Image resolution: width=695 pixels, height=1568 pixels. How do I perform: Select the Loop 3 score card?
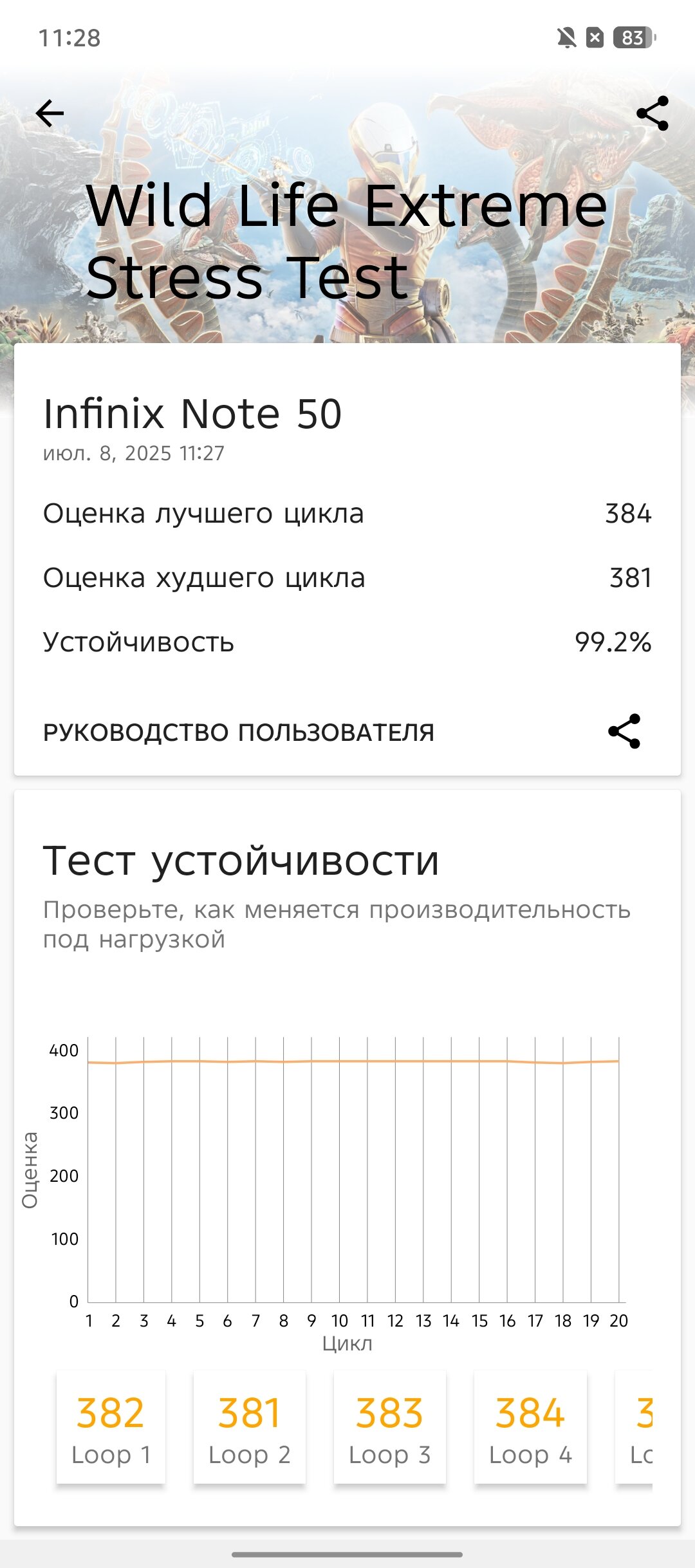coord(390,1428)
